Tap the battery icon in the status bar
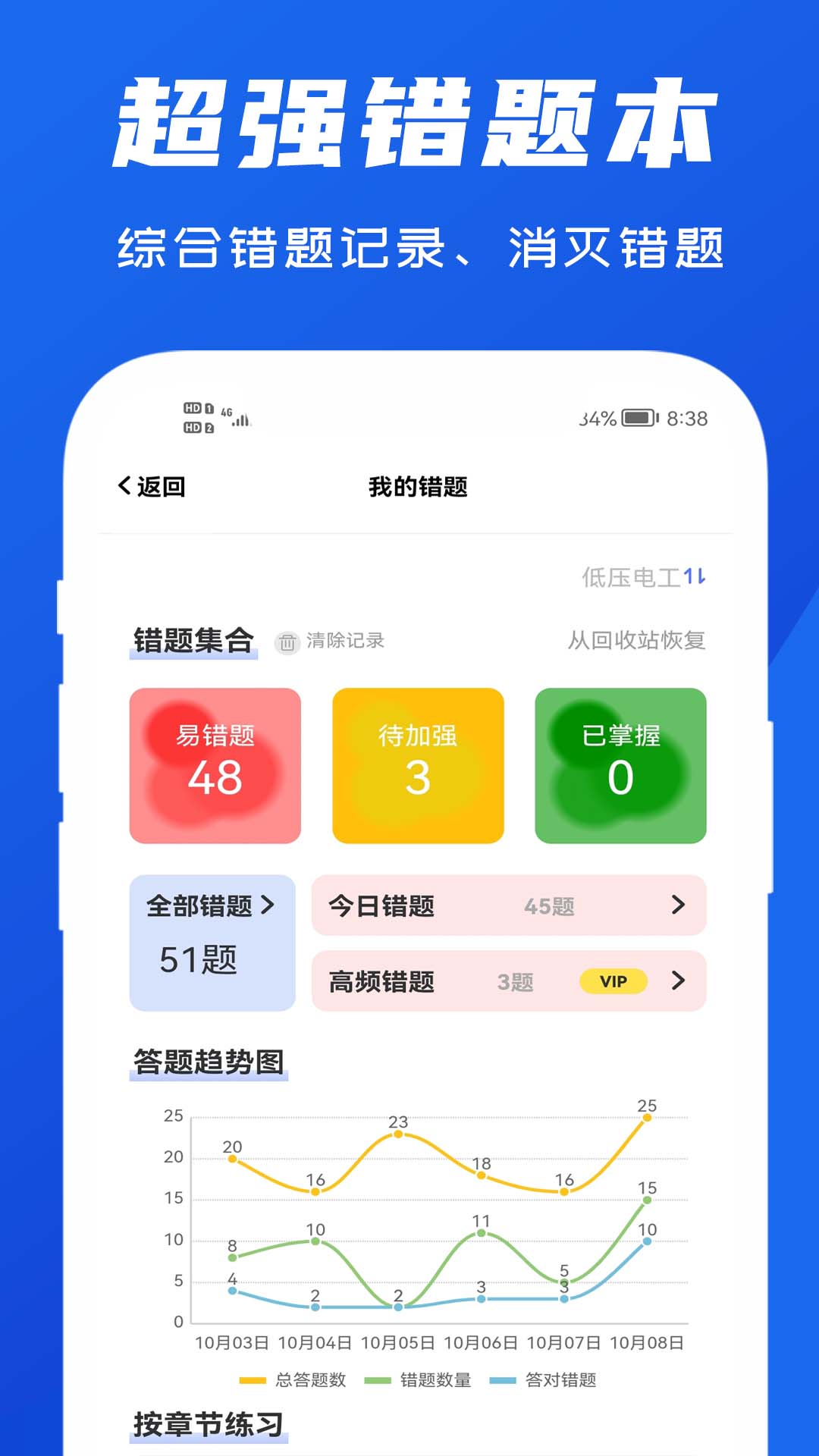The image size is (819, 1456). pyautogui.click(x=639, y=417)
